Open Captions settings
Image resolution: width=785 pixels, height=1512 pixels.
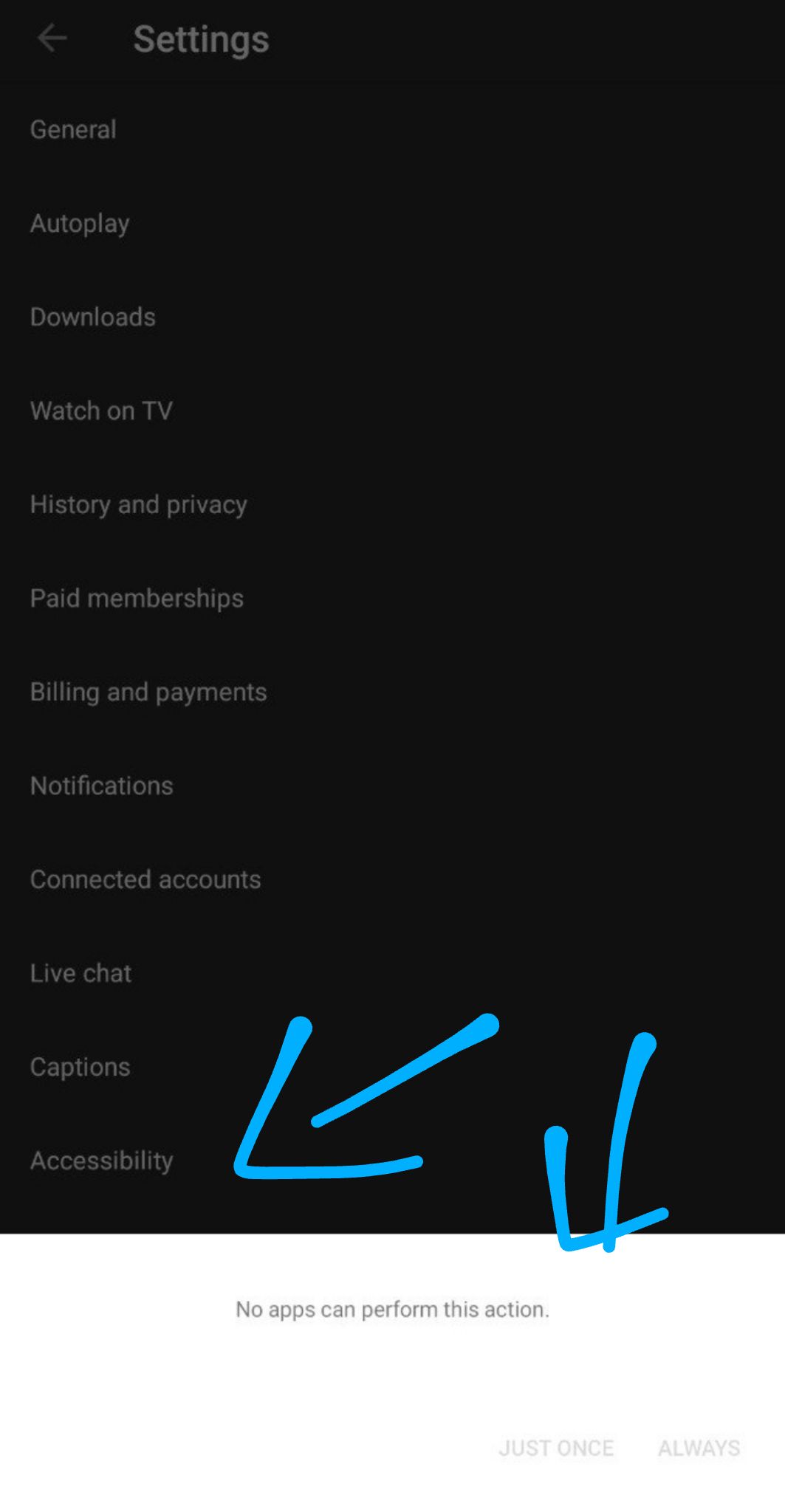(80, 1068)
